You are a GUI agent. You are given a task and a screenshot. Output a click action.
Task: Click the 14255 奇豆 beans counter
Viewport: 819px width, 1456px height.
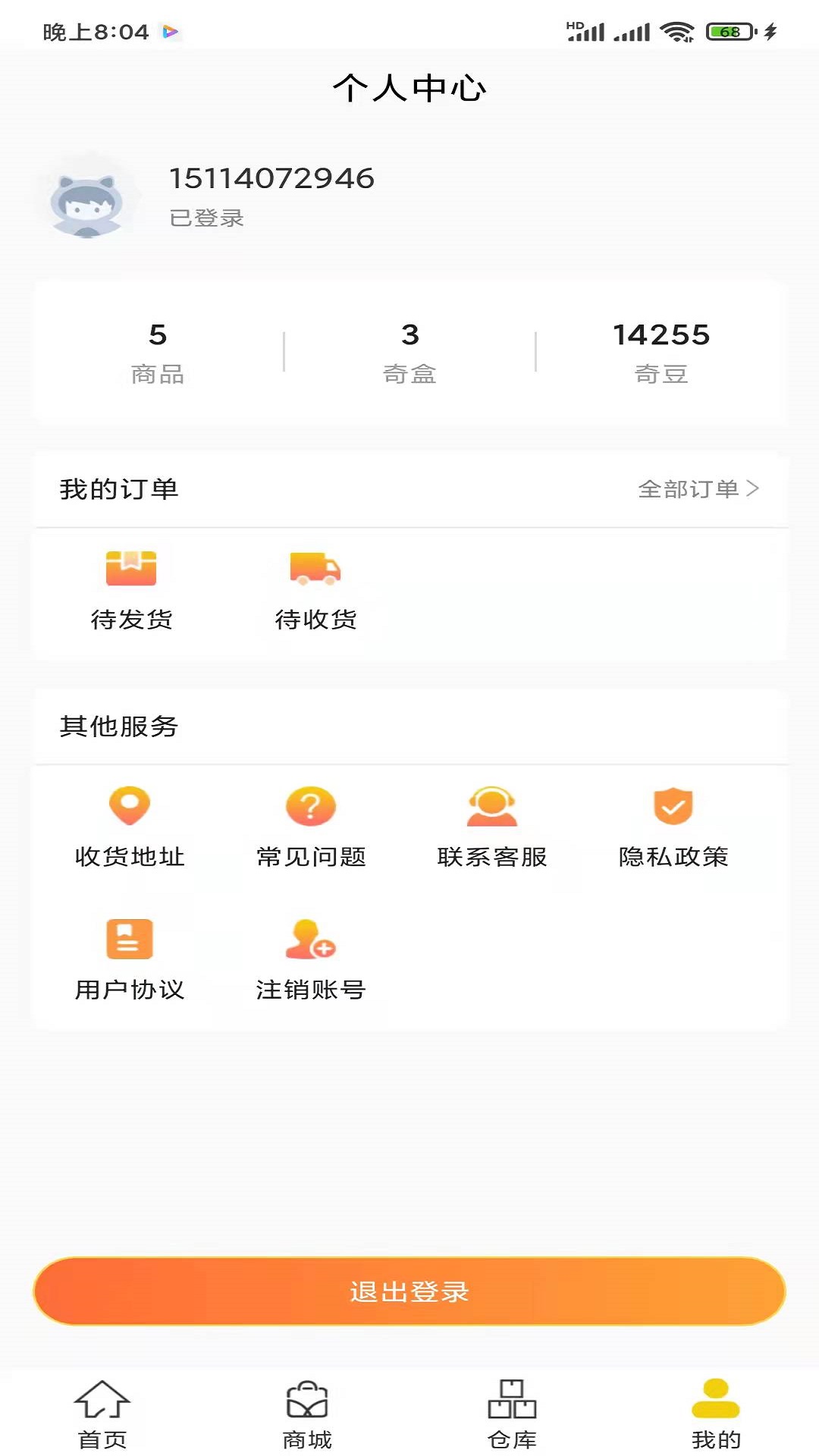coord(662,350)
